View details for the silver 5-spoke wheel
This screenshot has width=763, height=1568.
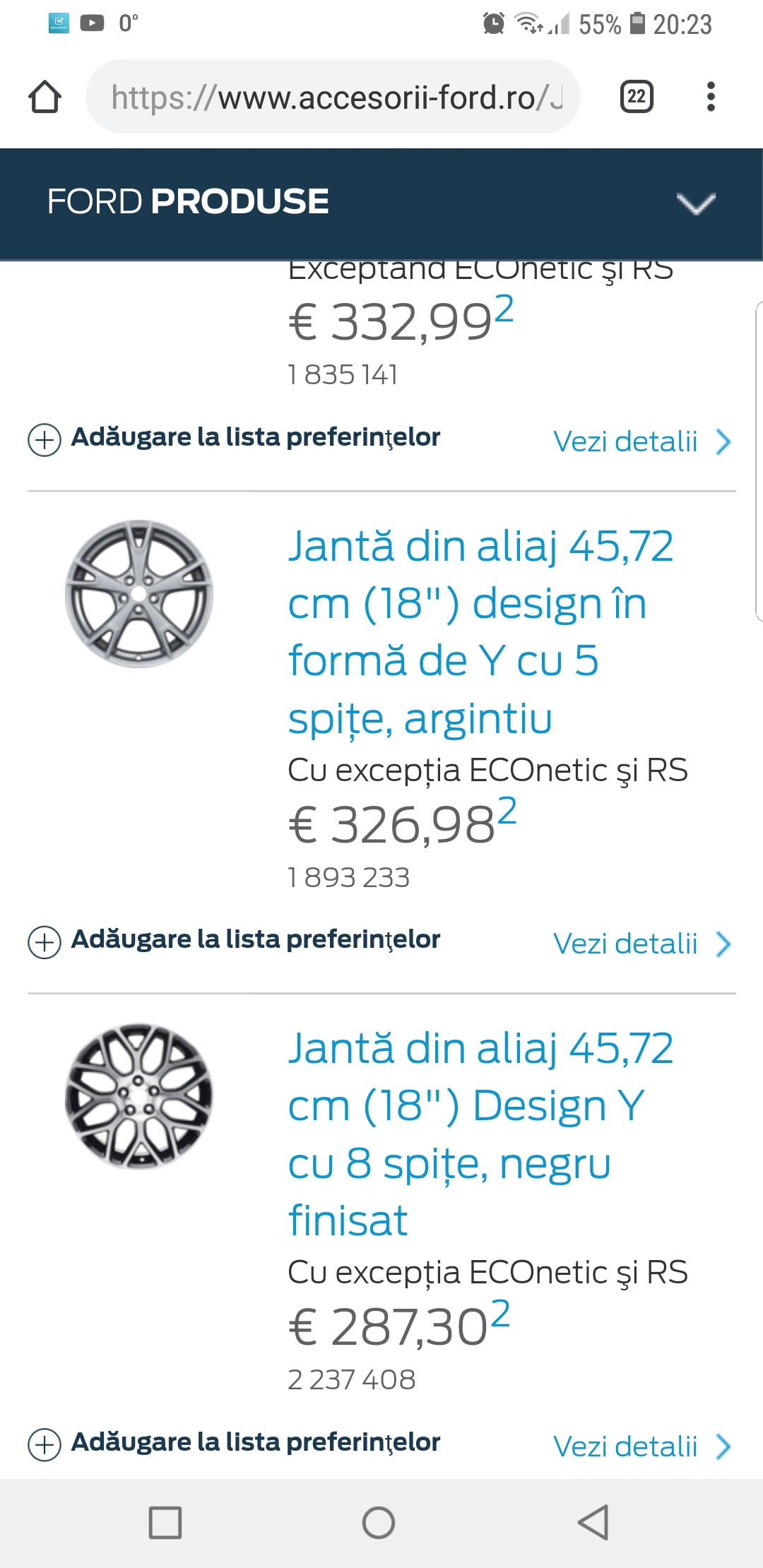pos(641,944)
